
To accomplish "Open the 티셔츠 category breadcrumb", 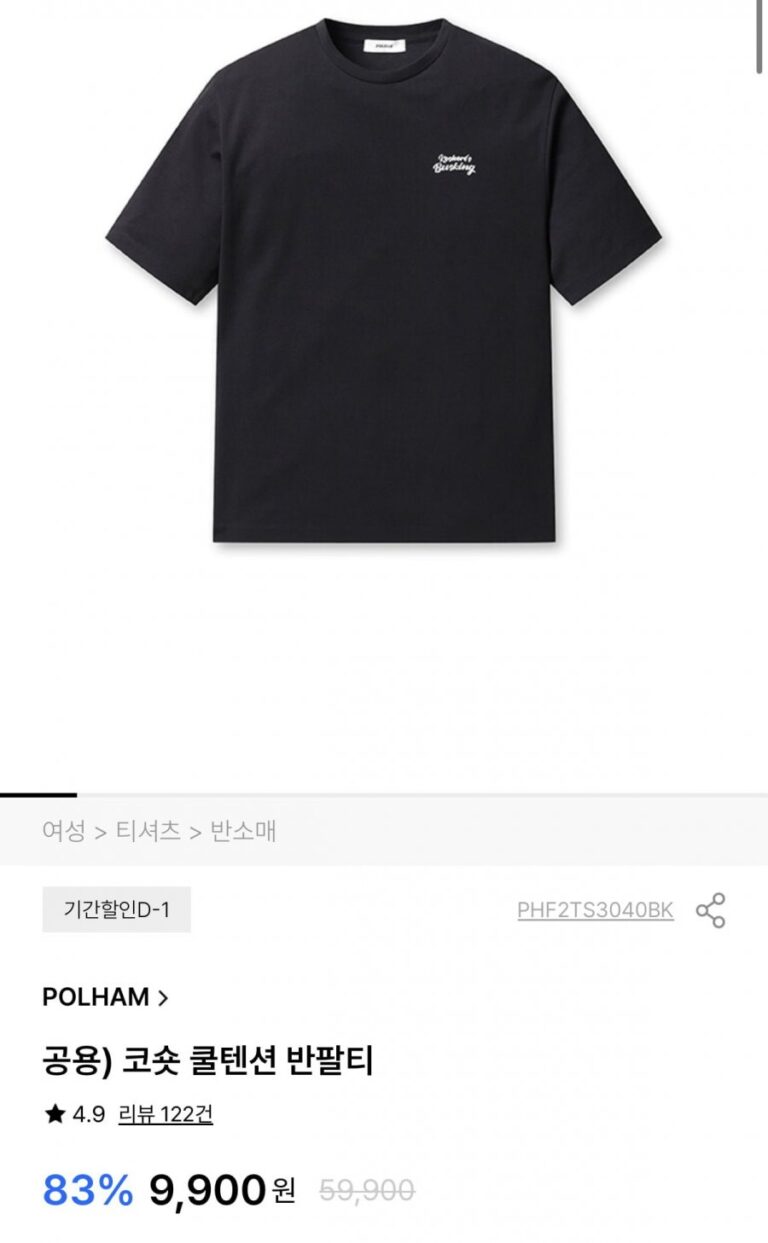I will [x=148, y=831].
